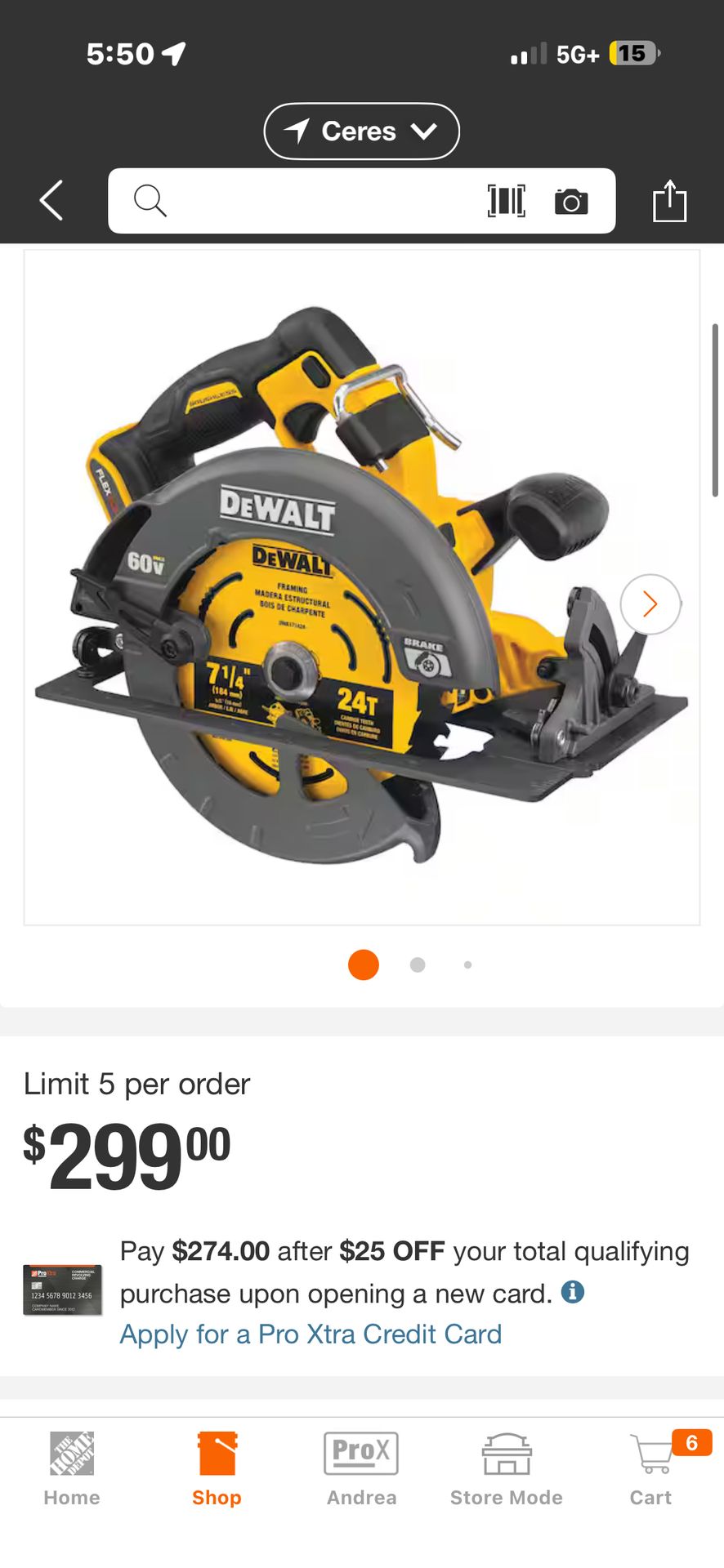Advance to next product photo with chevron
Viewport: 724px width, 1568px height.
650,604
